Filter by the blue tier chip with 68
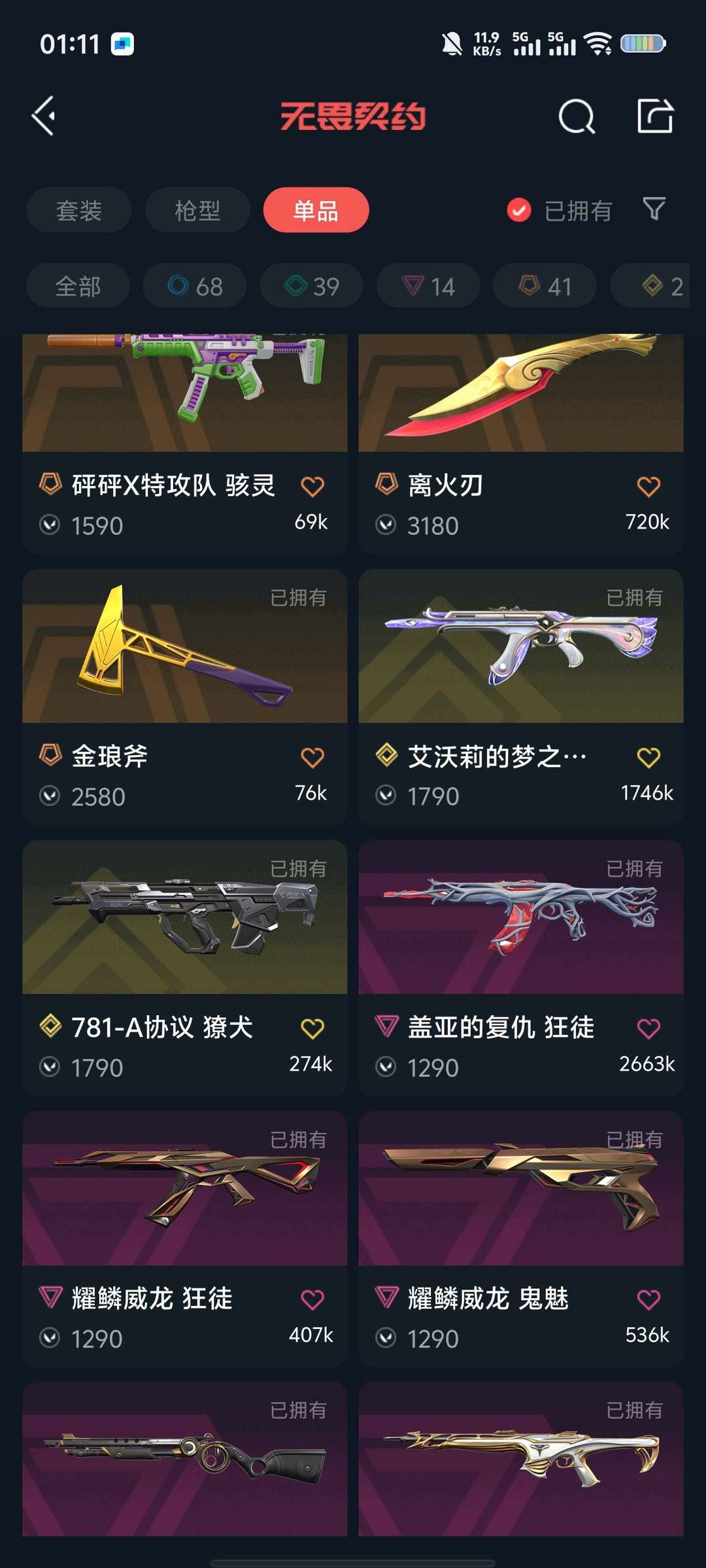This screenshot has height=1568, width=706. pyautogui.click(x=195, y=286)
